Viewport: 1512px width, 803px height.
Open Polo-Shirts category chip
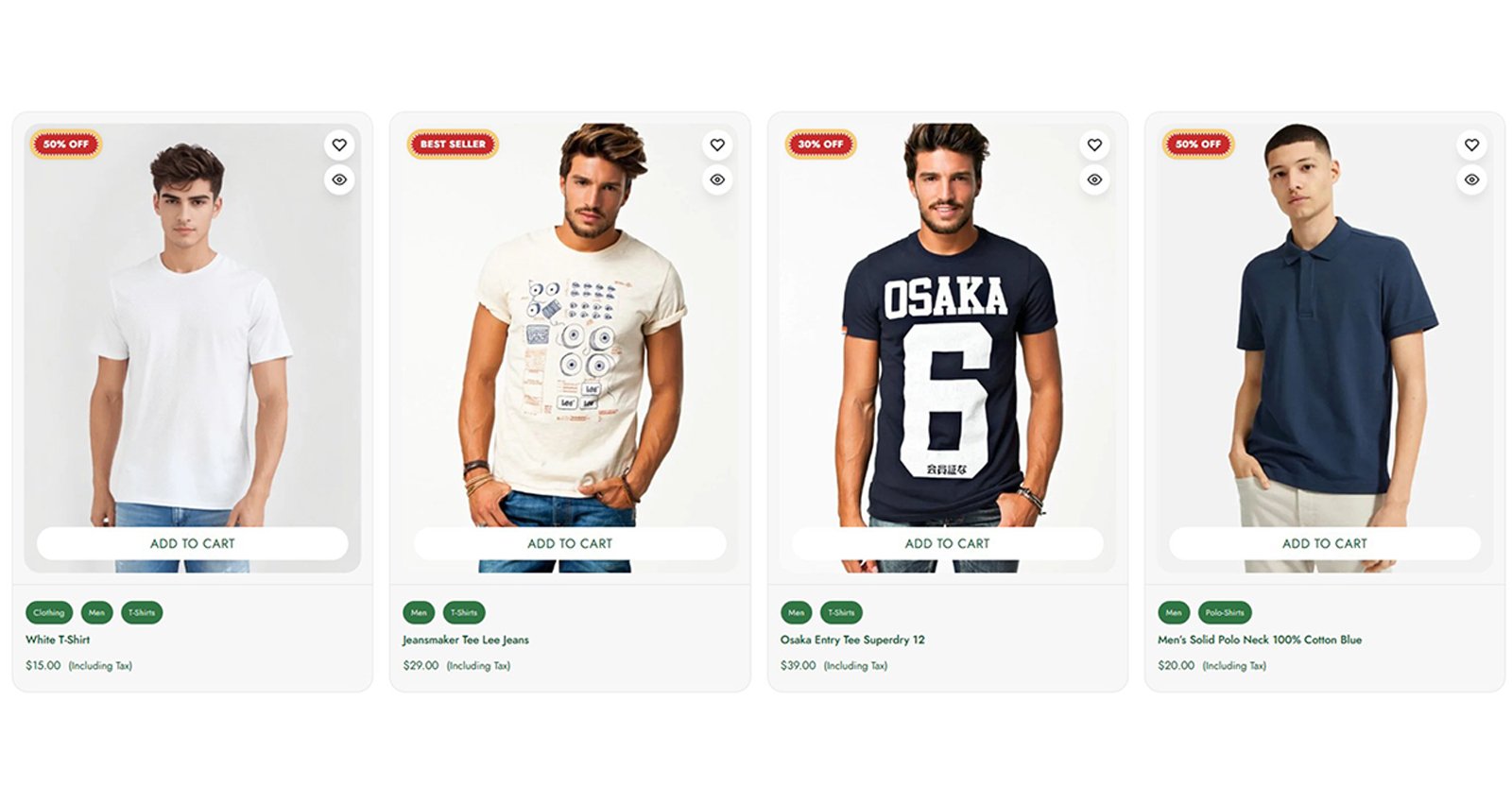(1225, 612)
